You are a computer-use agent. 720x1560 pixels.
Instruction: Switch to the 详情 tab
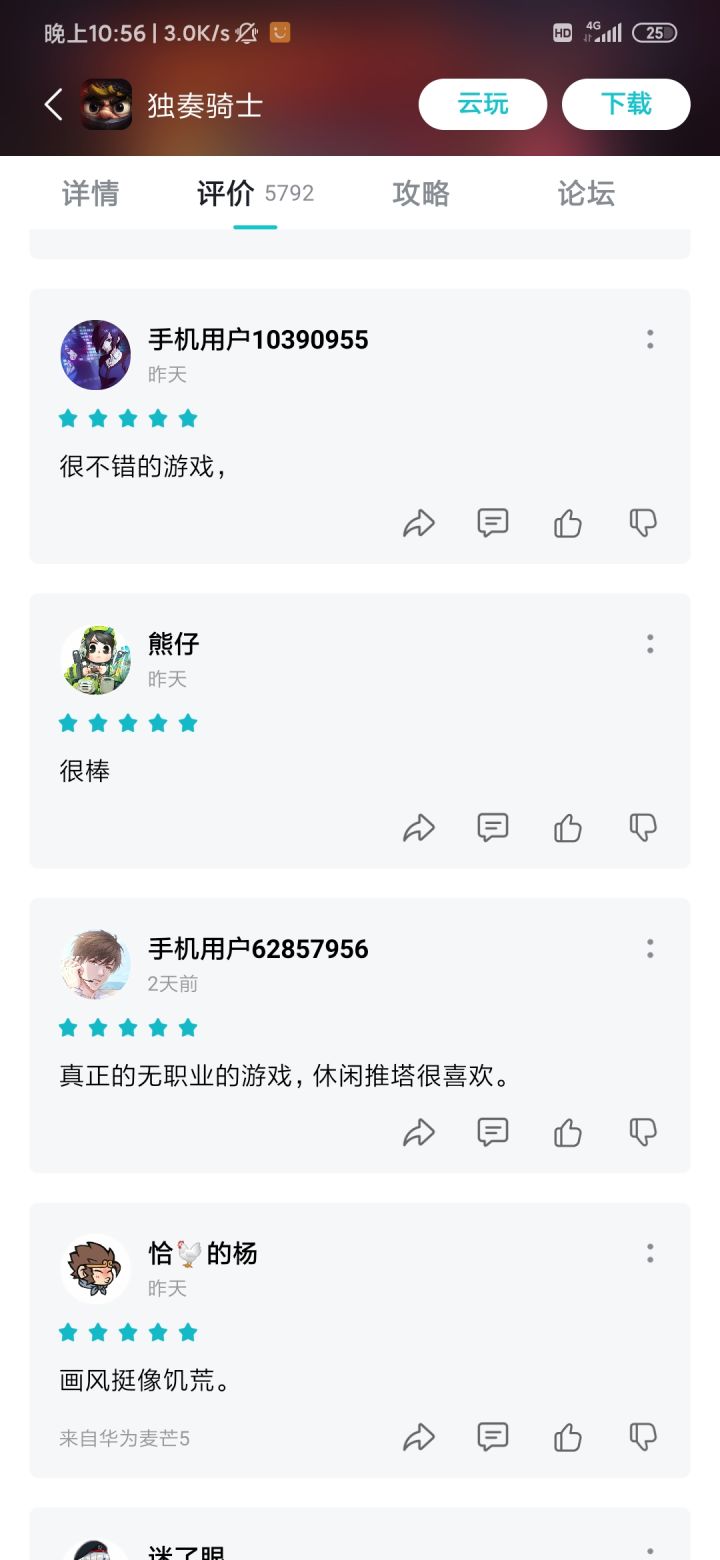(x=91, y=193)
